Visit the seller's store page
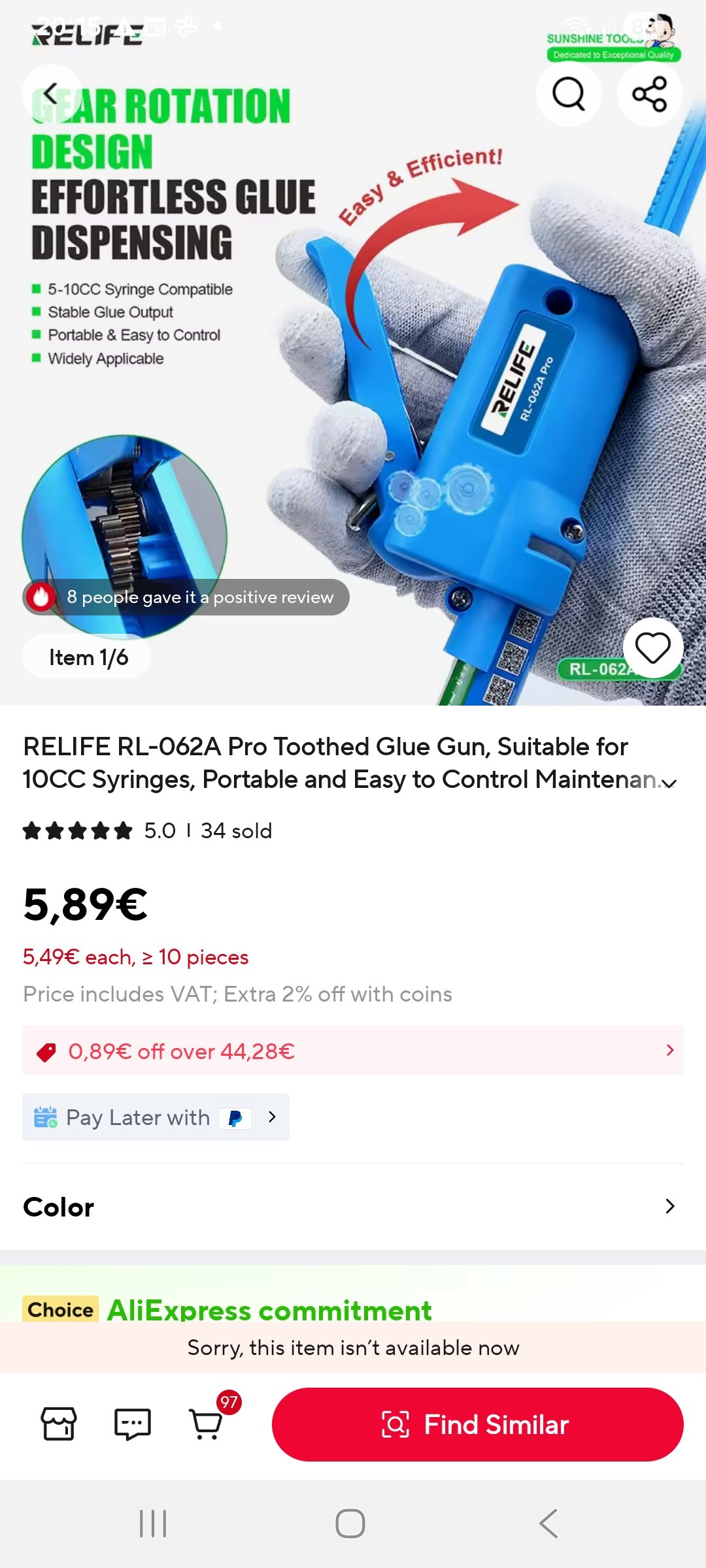The height and width of the screenshot is (1568, 706). click(x=59, y=1424)
